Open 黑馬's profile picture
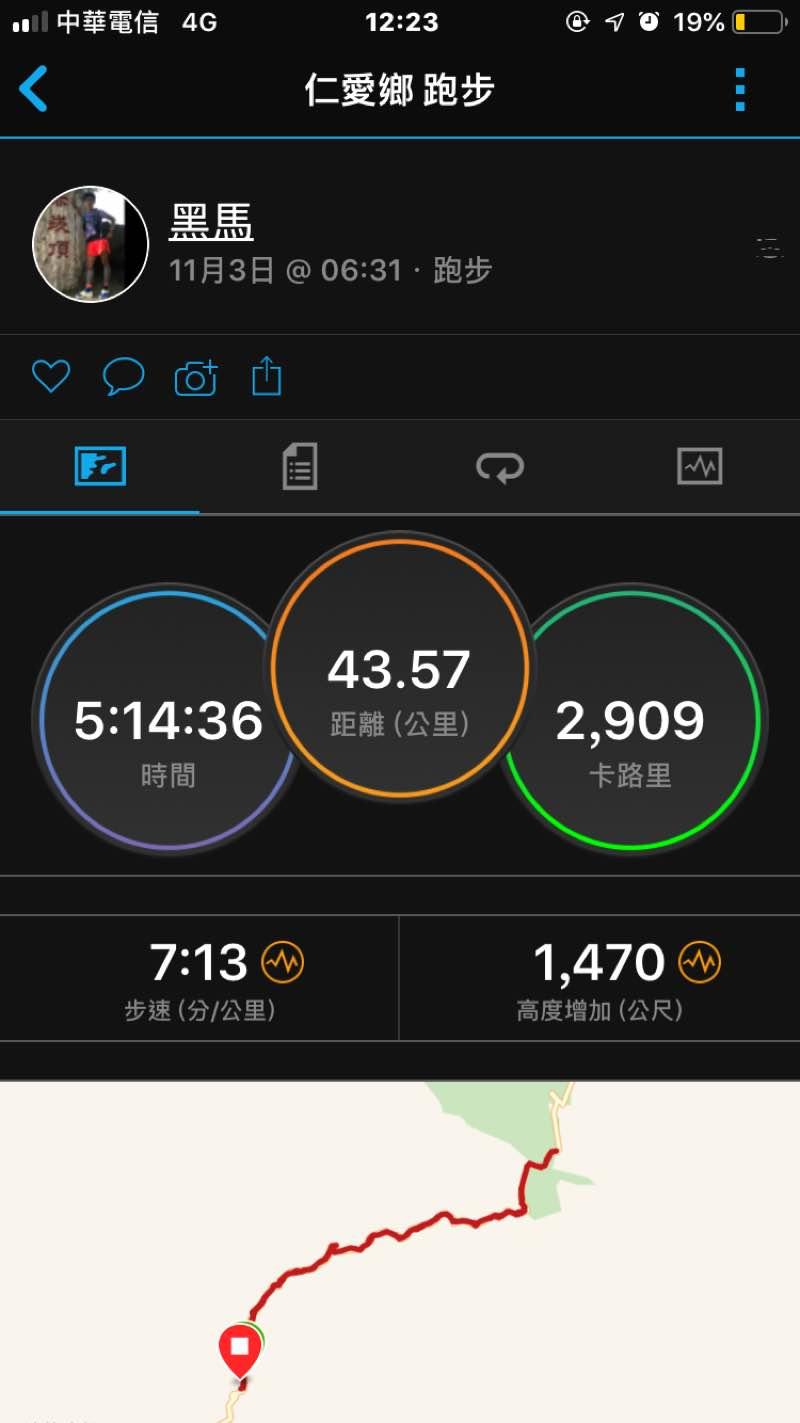This screenshot has height=1423, width=800. (91, 244)
